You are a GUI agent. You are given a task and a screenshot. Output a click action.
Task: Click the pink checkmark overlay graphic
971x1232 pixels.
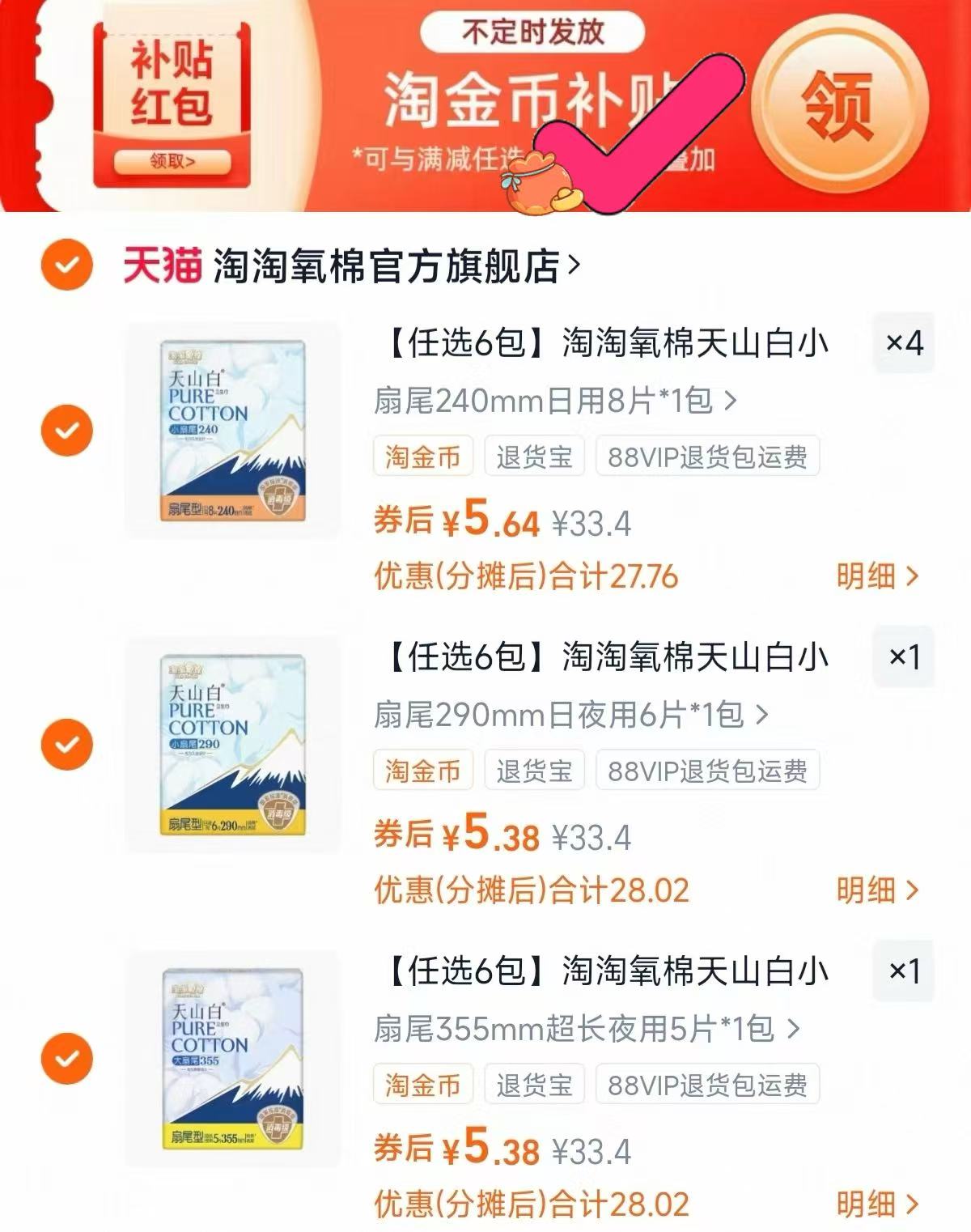click(x=647, y=121)
